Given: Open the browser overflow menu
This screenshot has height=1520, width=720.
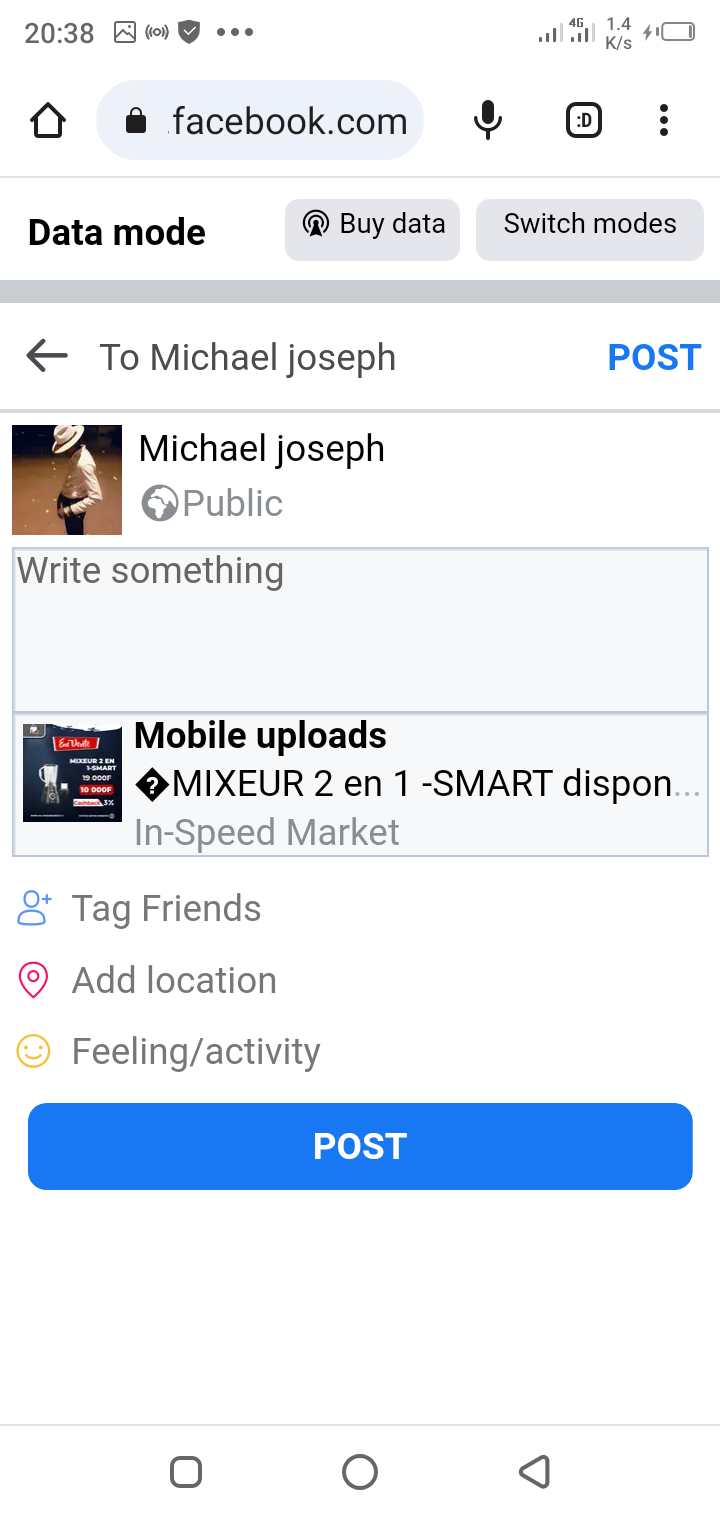Looking at the screenshot, I should 663,121.
